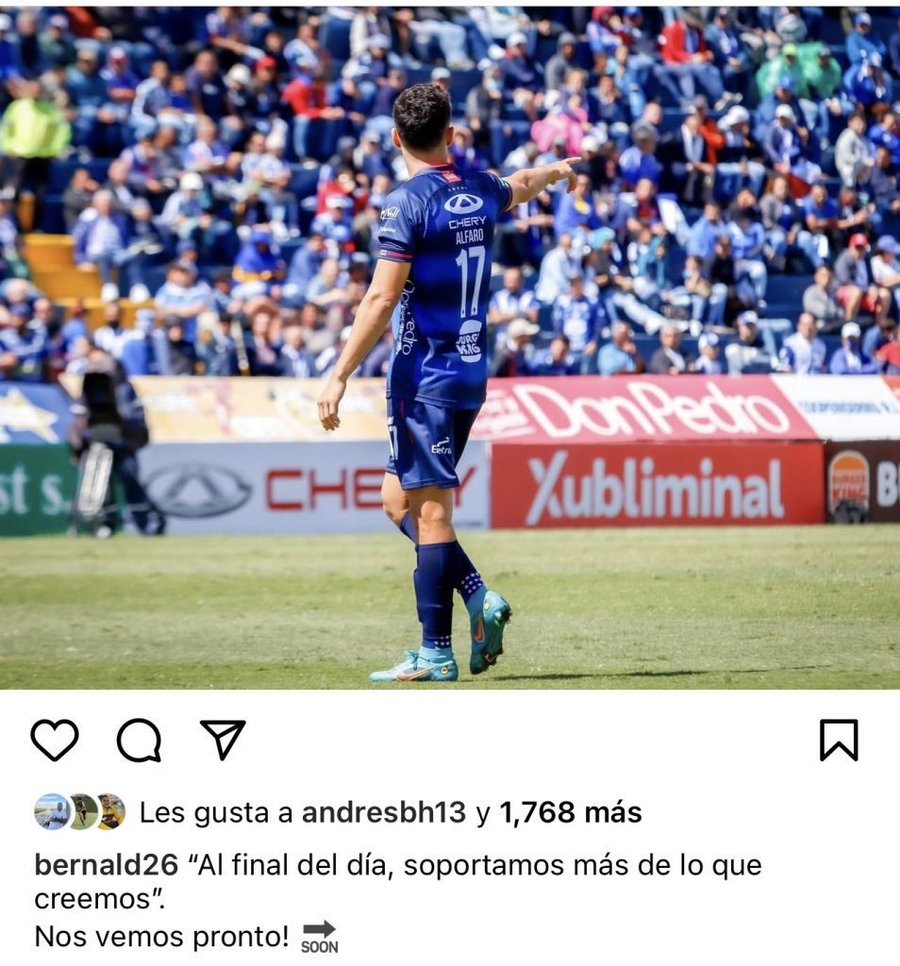Open the posted football player photo

[x=450, y=348]
